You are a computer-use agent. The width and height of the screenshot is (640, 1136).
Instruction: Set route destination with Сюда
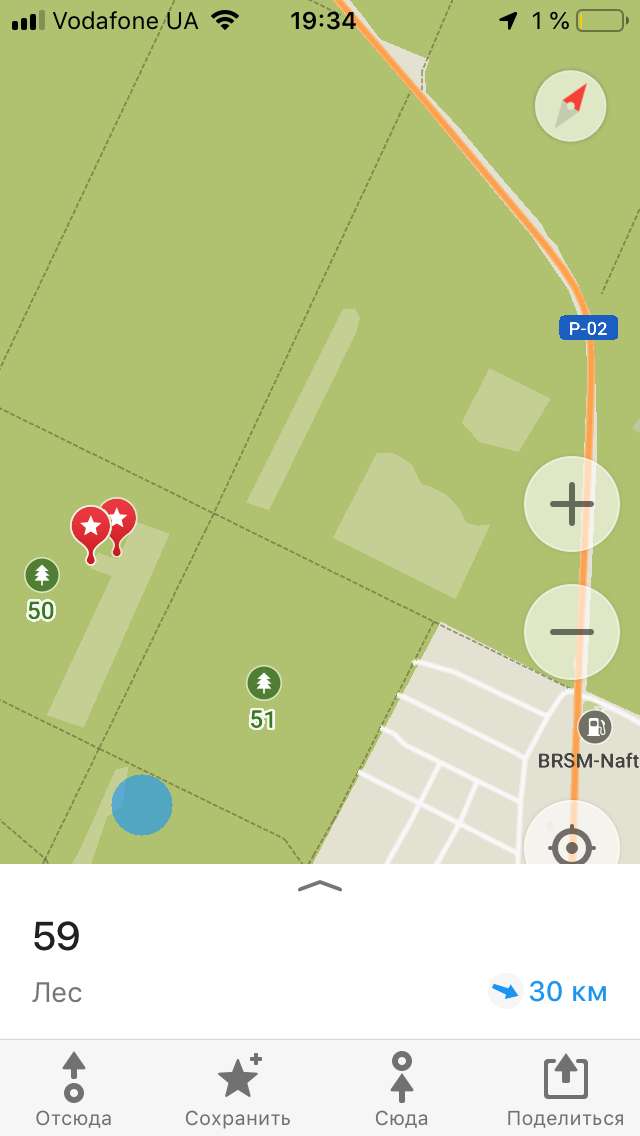click(x=402, y=1089)
